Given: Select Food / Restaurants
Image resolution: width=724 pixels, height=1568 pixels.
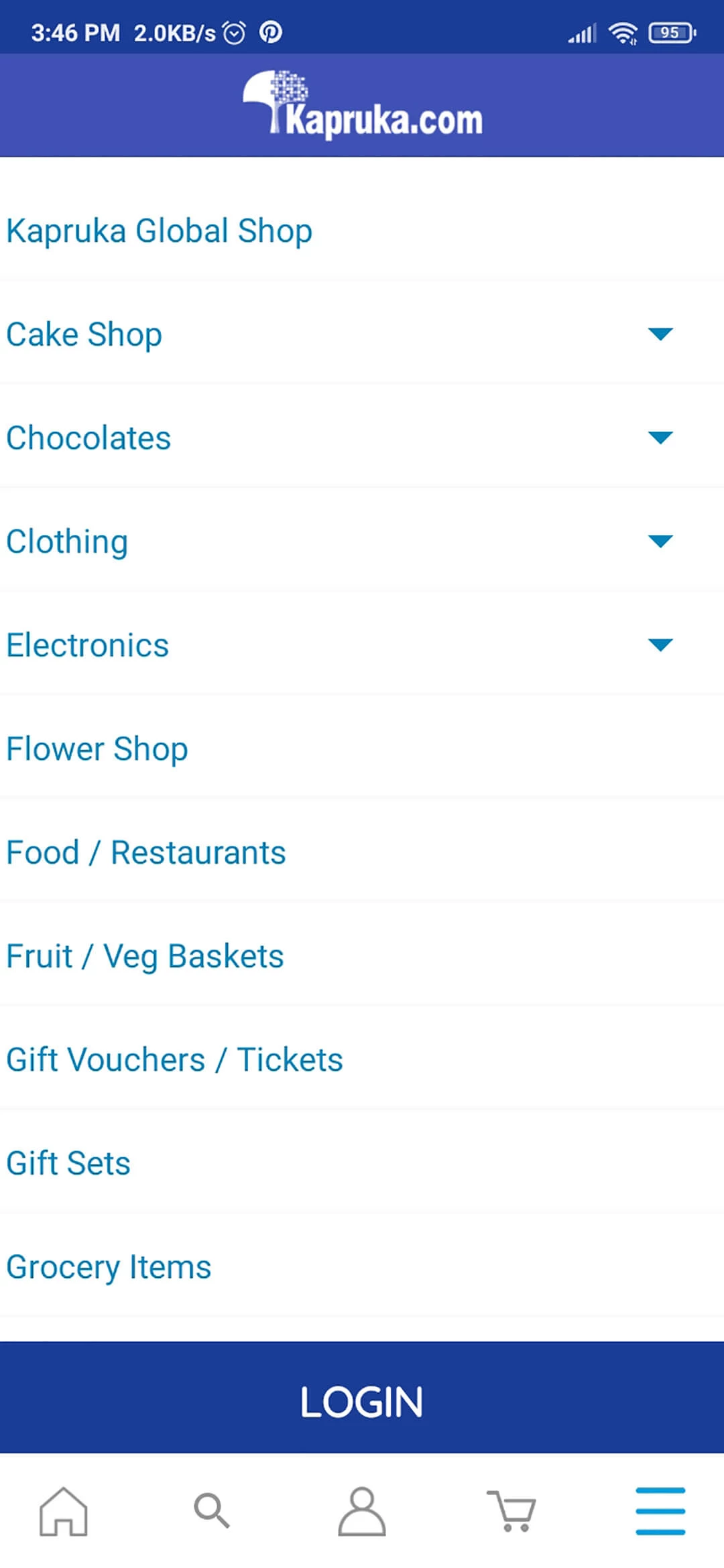Looking at the screenshot, I should (x=145, y=852).
